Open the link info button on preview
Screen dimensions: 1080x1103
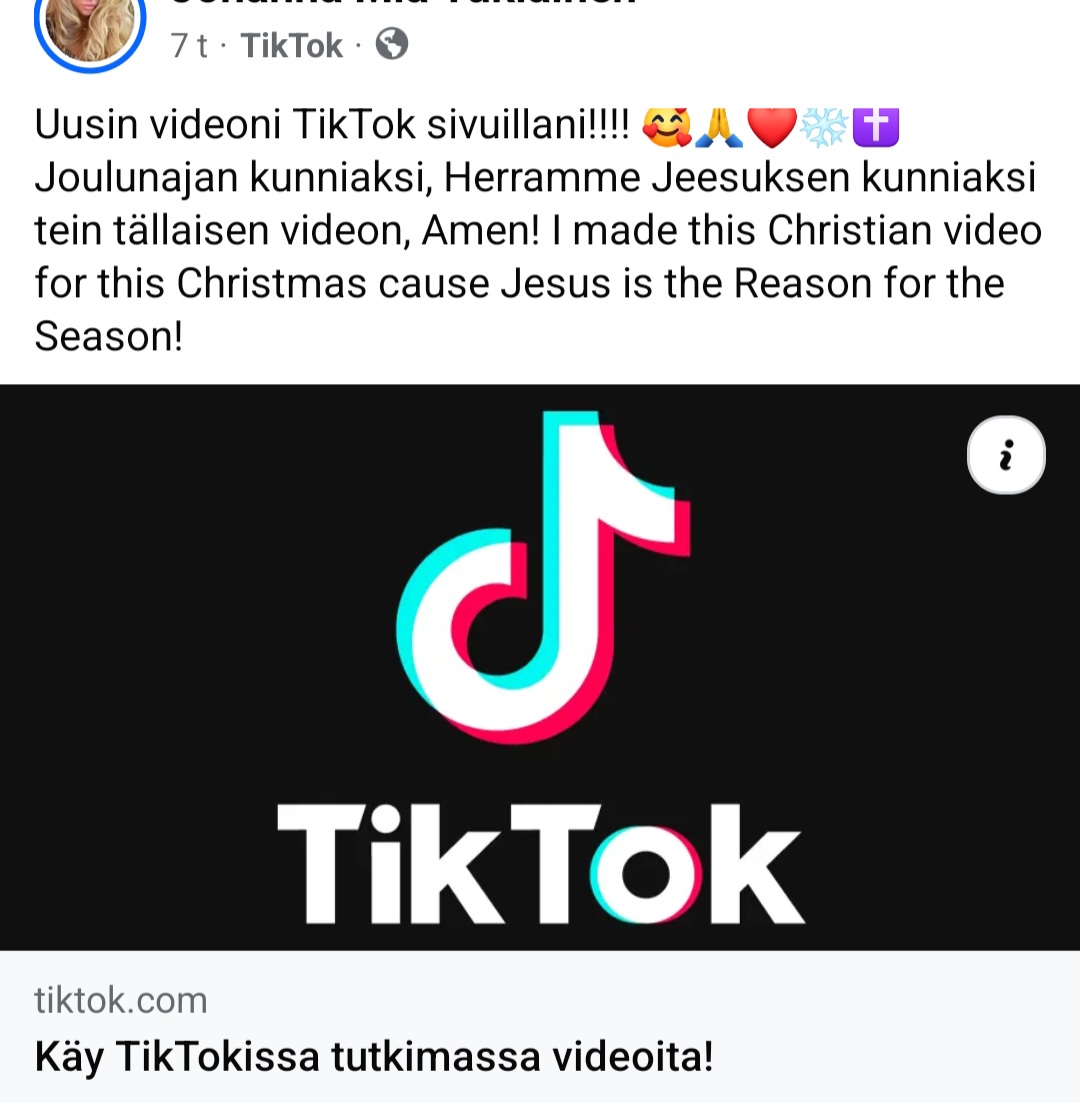[1006, 456]
